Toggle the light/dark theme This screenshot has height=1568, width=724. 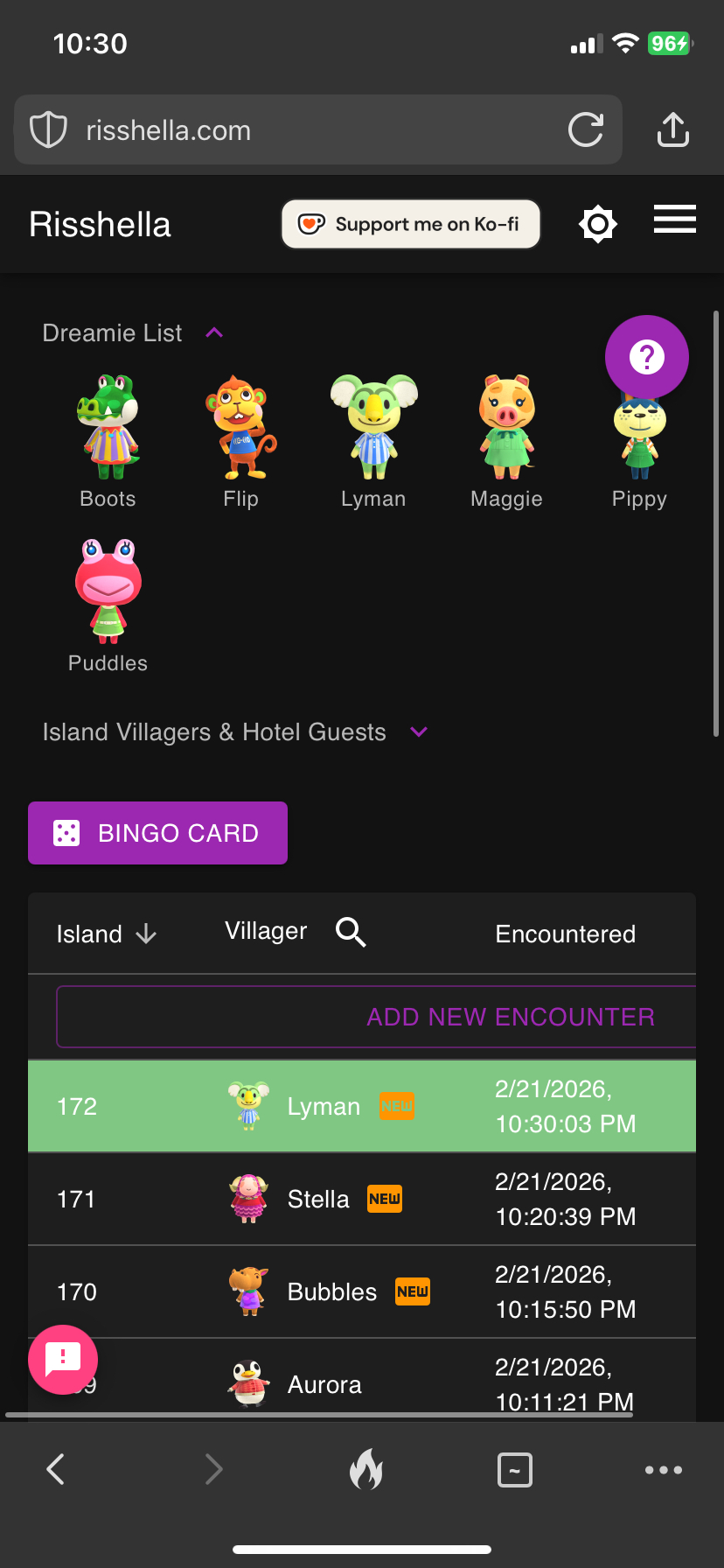pos(598,225)
